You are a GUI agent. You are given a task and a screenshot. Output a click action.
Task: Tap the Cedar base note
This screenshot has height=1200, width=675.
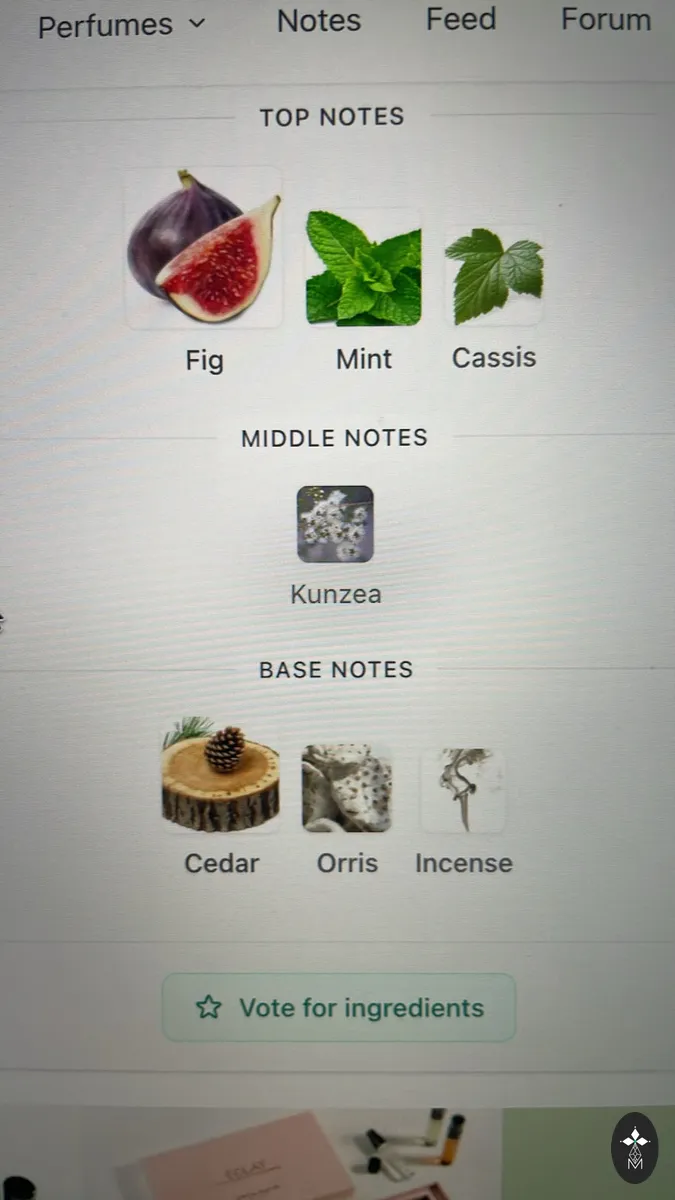pyautogui.click(x=221, y=796)
